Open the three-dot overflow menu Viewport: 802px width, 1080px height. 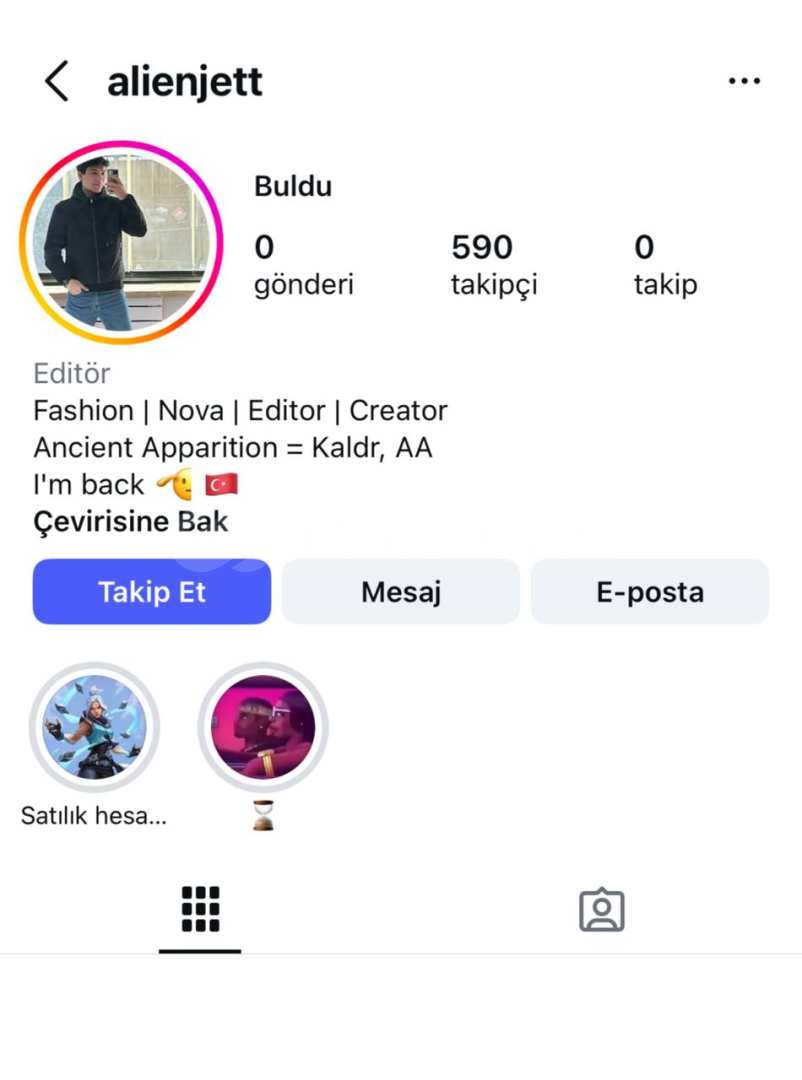(x=744, y=81)
